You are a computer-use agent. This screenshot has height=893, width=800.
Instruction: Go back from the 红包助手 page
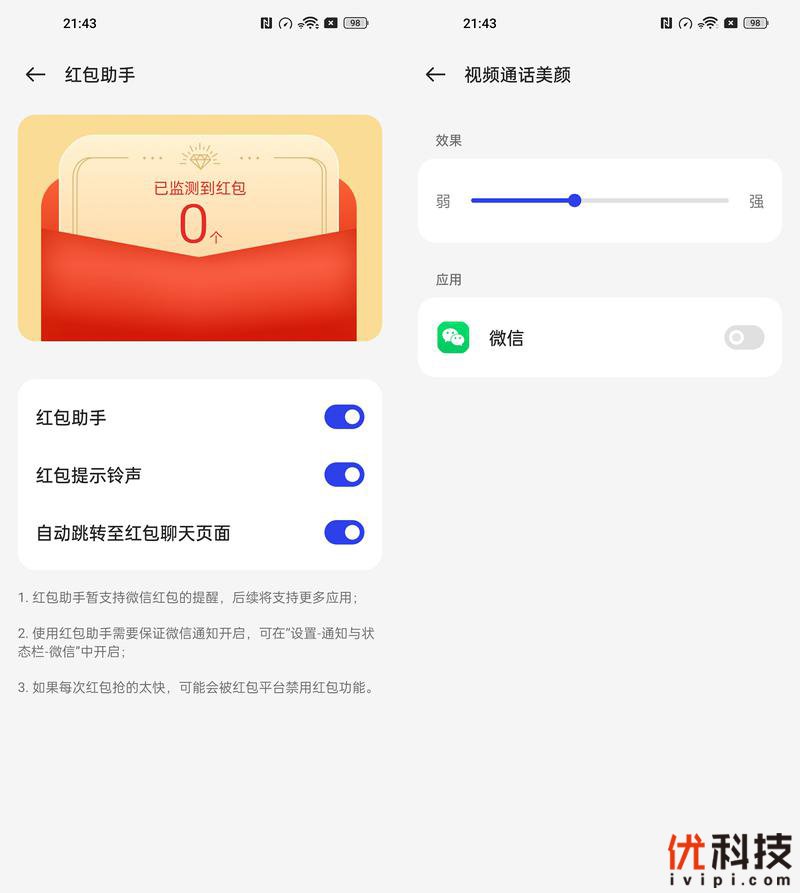pyautogui.click(x=36, y=75)
